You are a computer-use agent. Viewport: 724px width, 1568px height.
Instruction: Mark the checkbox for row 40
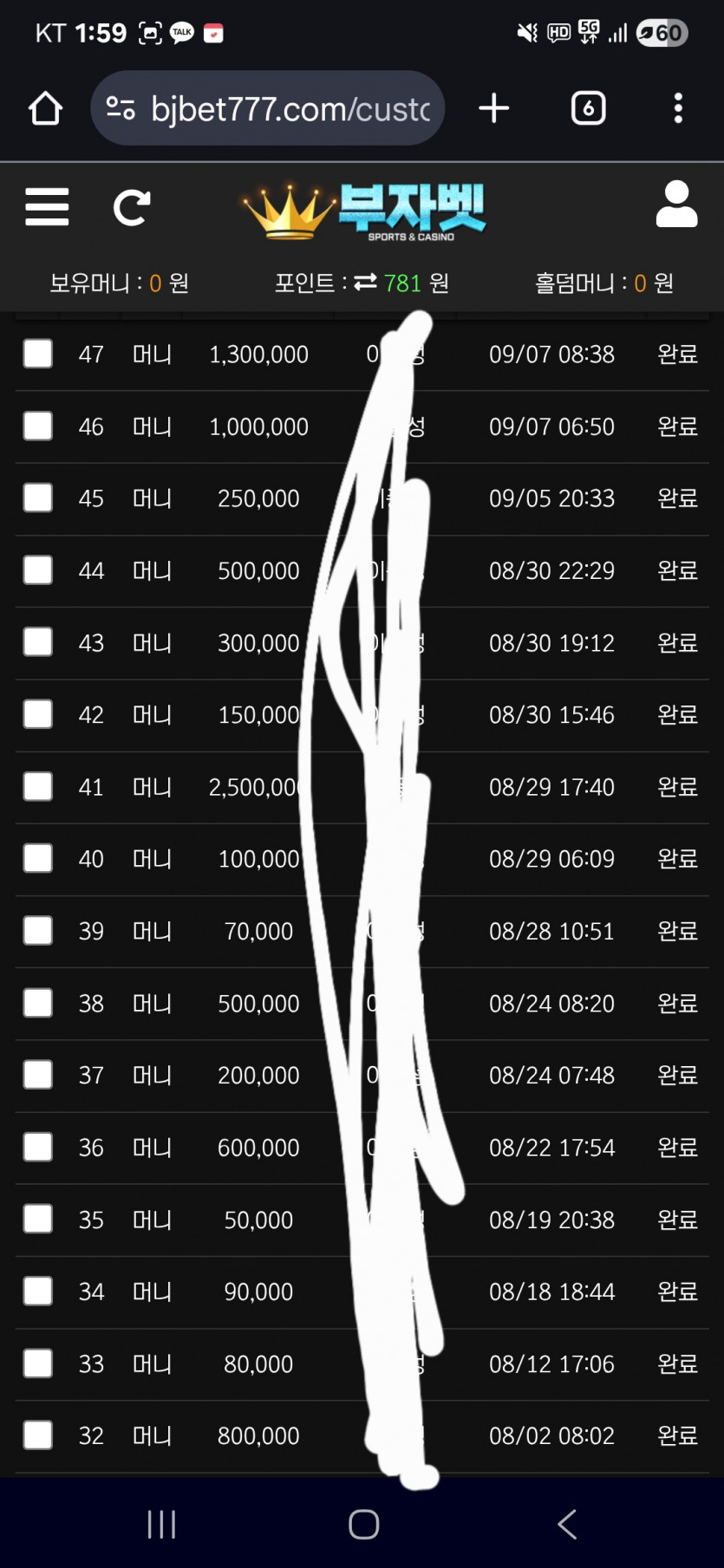tap(38, 858)
